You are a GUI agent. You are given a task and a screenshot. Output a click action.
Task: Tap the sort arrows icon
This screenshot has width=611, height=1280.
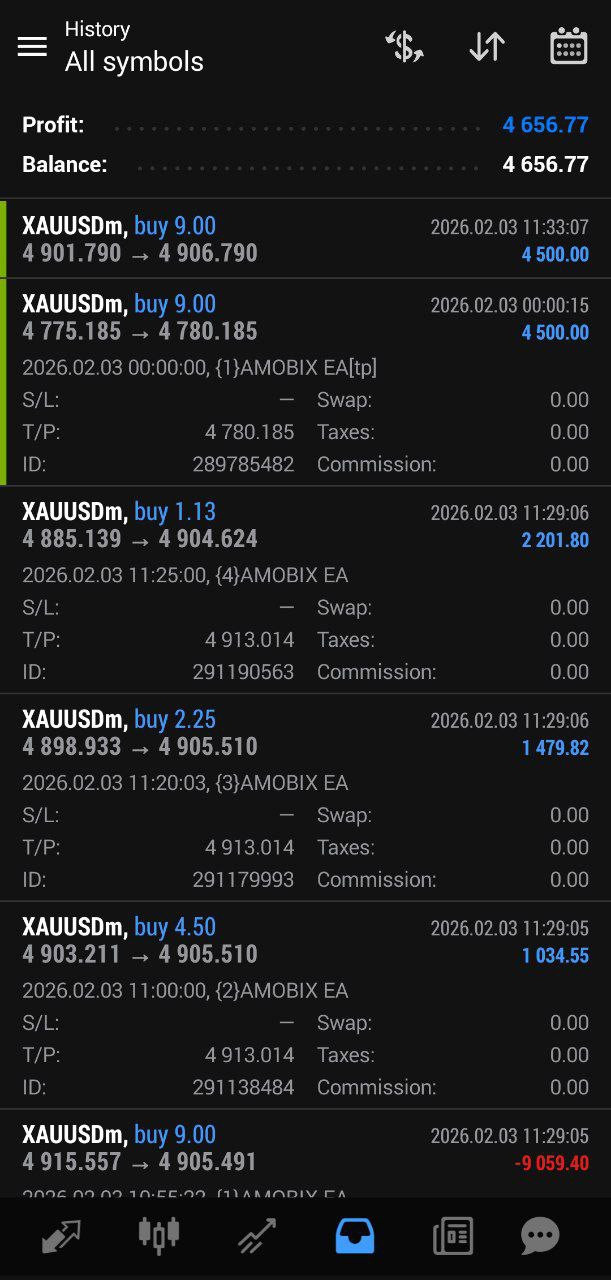(x=487, y=46)
